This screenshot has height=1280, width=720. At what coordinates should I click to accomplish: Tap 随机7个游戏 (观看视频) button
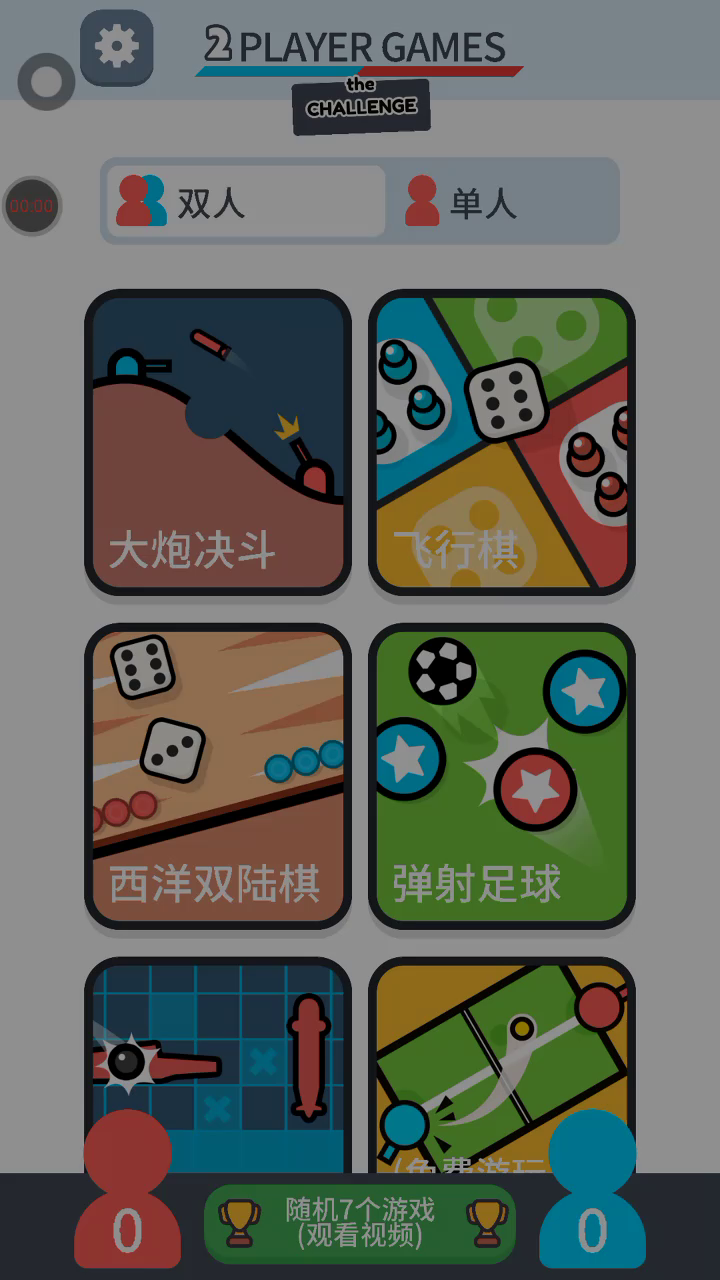coord(360,1223)
